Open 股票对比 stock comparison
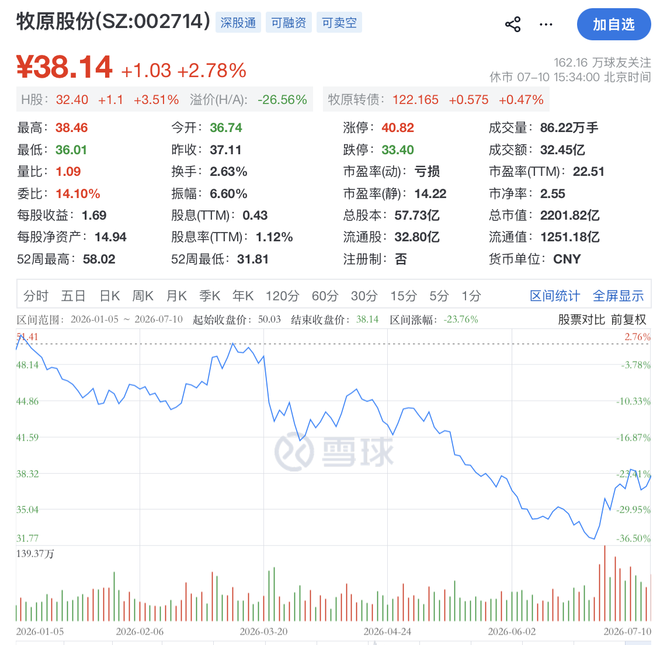The image size is (660, 645). [x=581, y=320]
